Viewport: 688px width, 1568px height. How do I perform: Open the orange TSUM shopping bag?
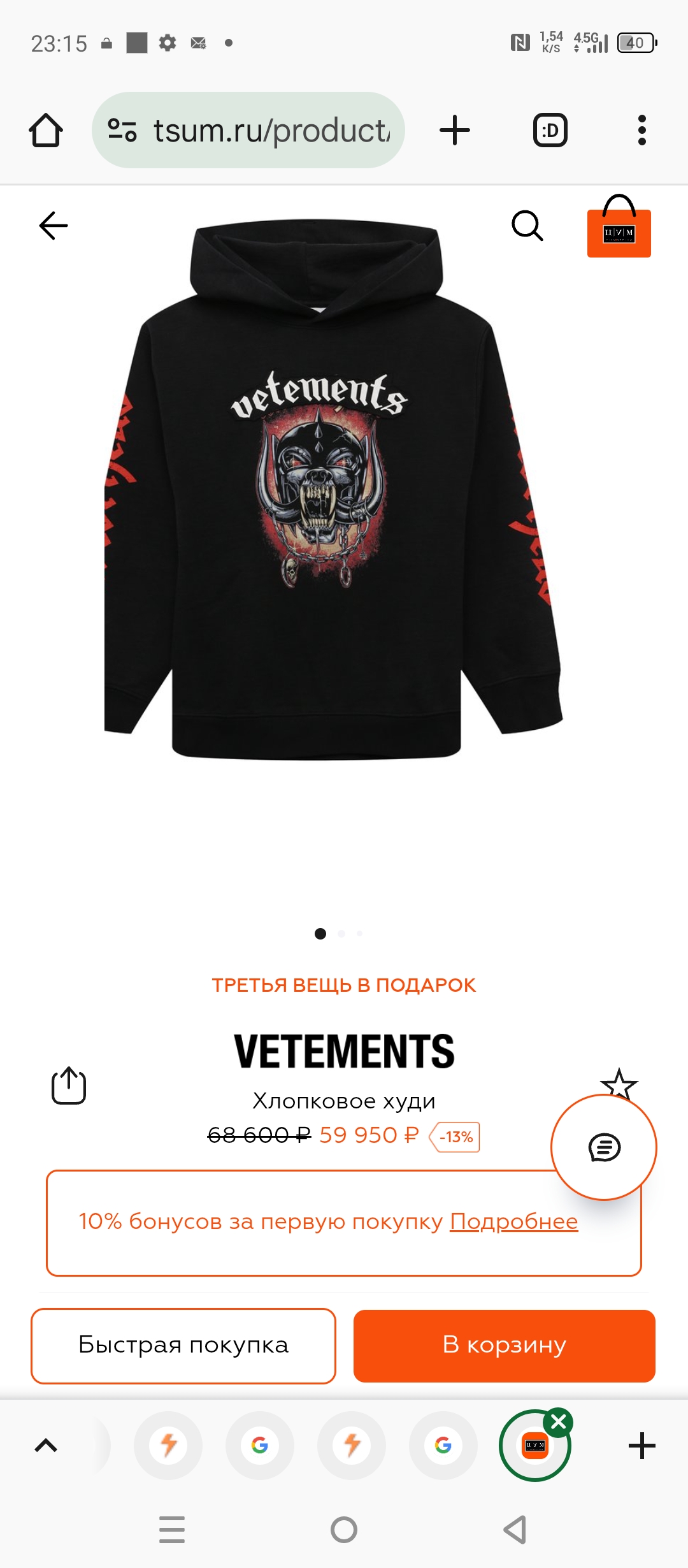coord(619,226)
